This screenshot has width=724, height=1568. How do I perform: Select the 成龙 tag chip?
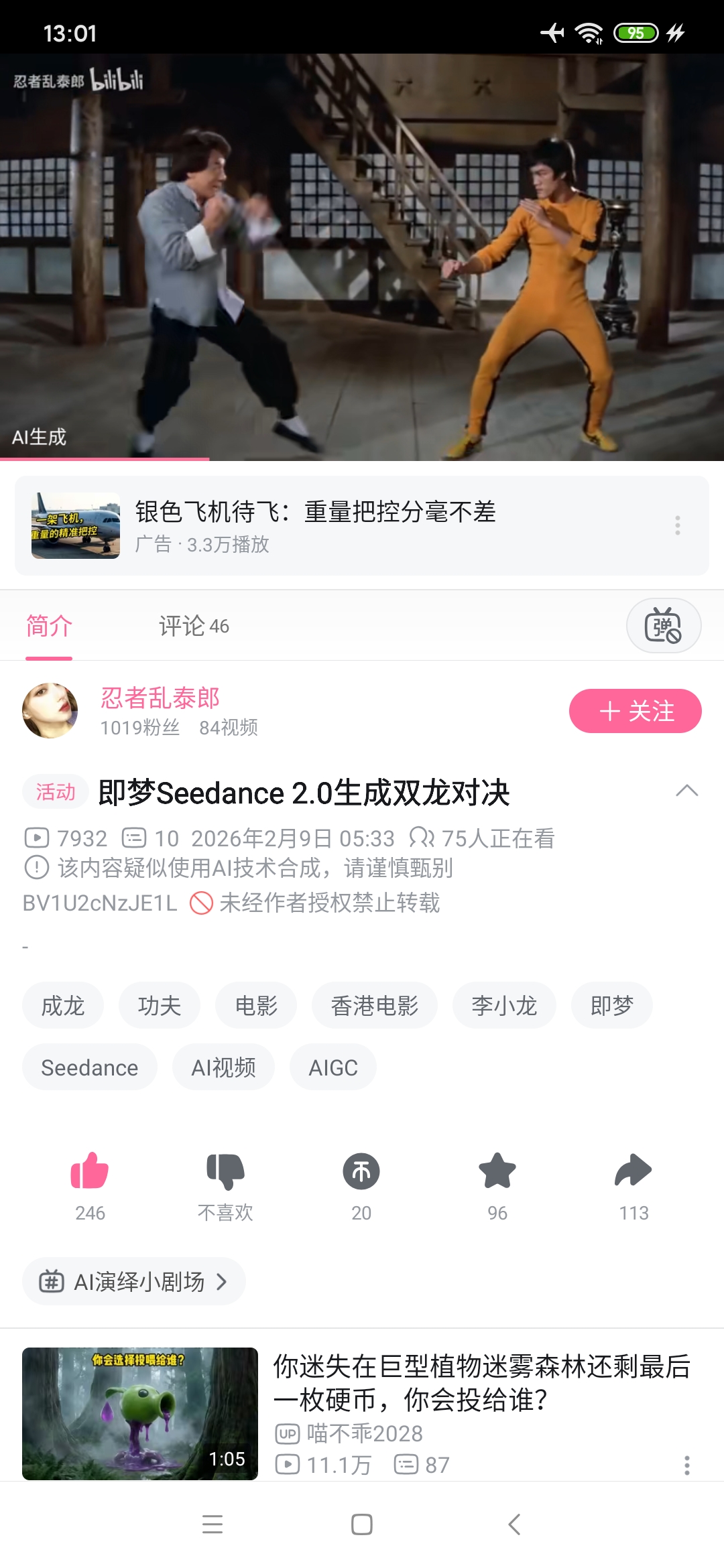click(63, 1005)
